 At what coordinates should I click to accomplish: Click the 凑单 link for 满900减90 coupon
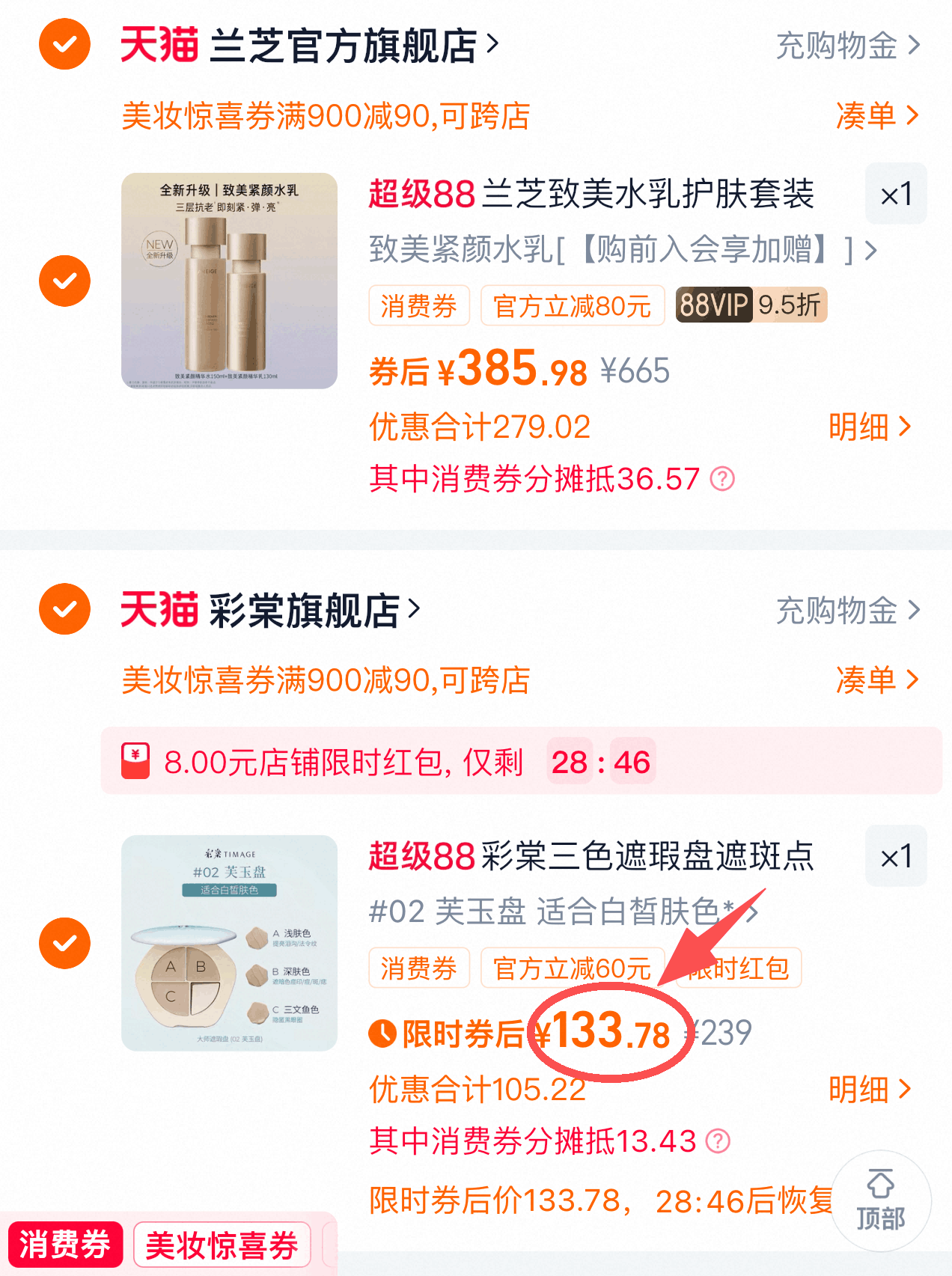tap(879, 116)
